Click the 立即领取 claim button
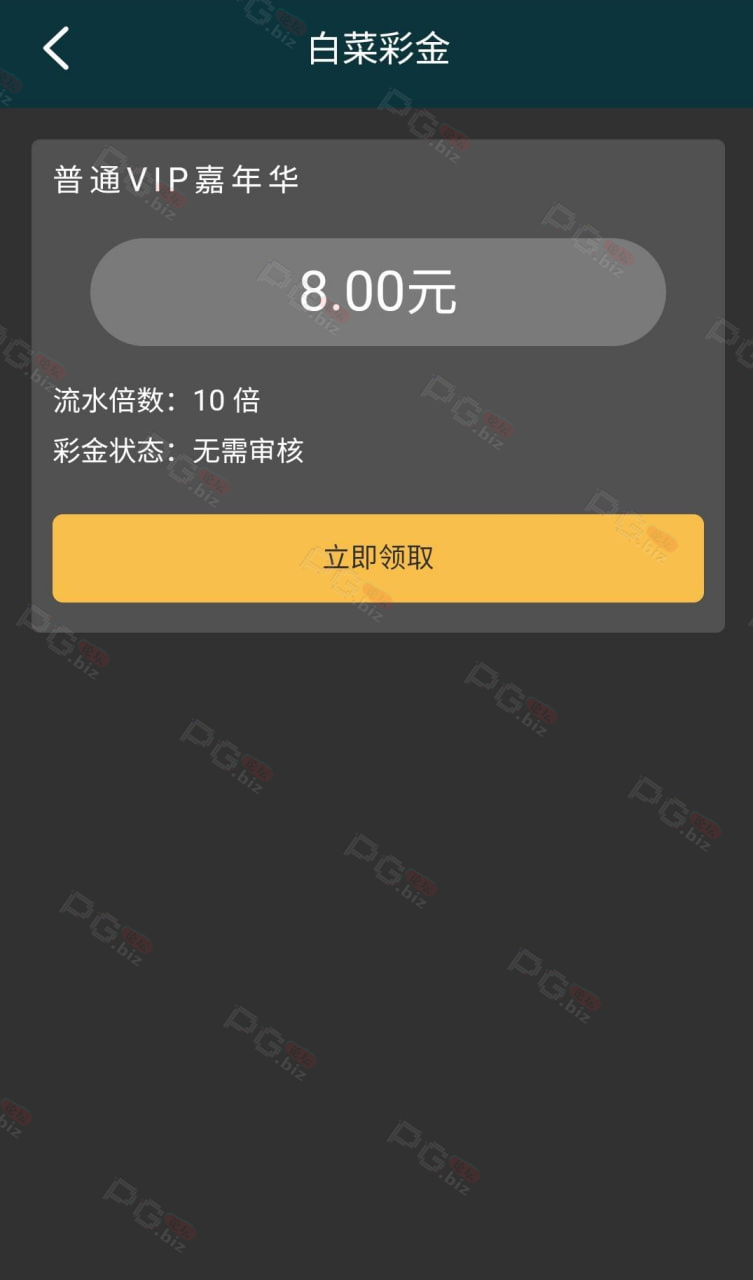The image size is (753, 1280). (x=376, y=558)
